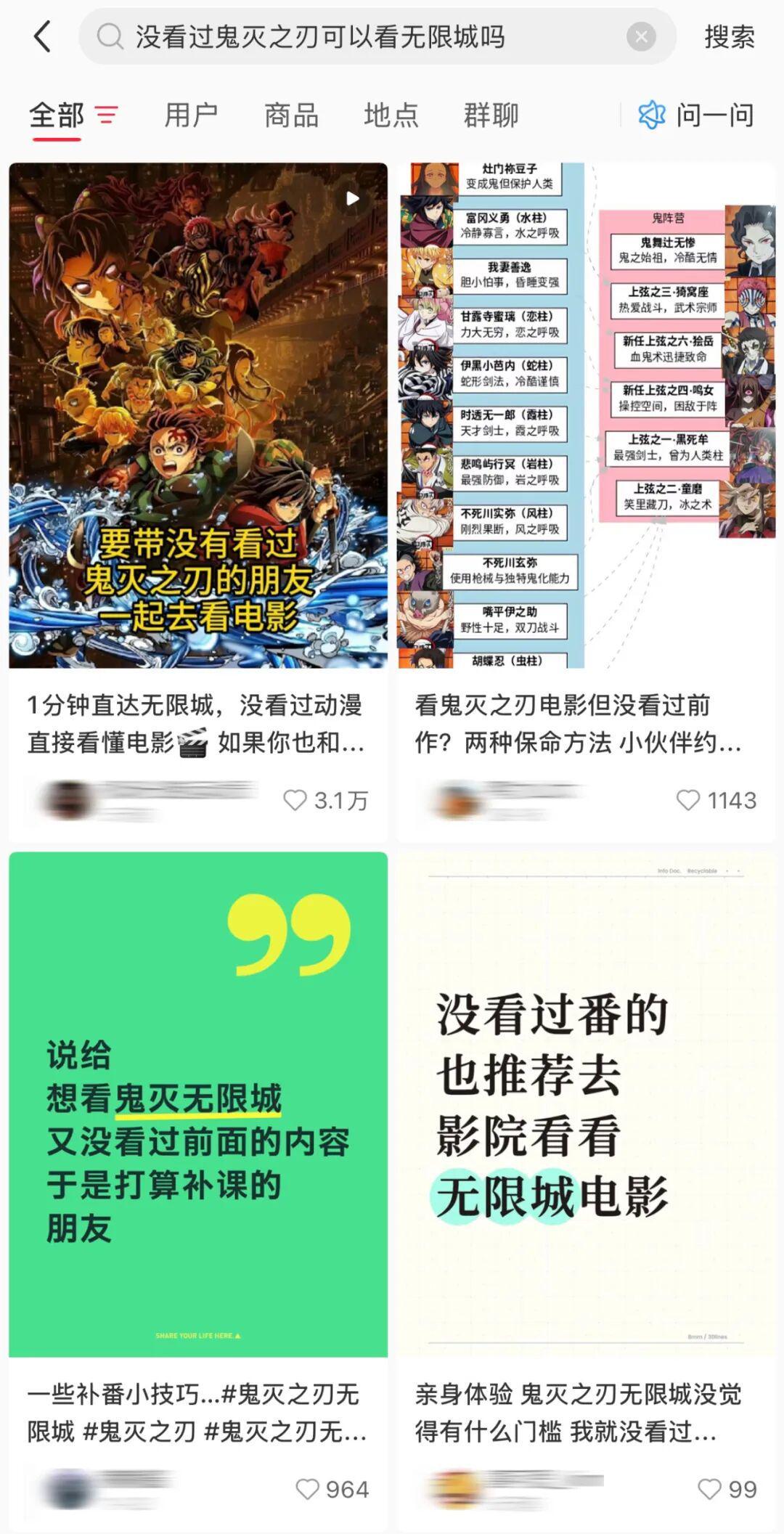The width and height of the screenshot is (784, 1534).
Task: Switch to the 商品 tab
Action: (291, 115)
